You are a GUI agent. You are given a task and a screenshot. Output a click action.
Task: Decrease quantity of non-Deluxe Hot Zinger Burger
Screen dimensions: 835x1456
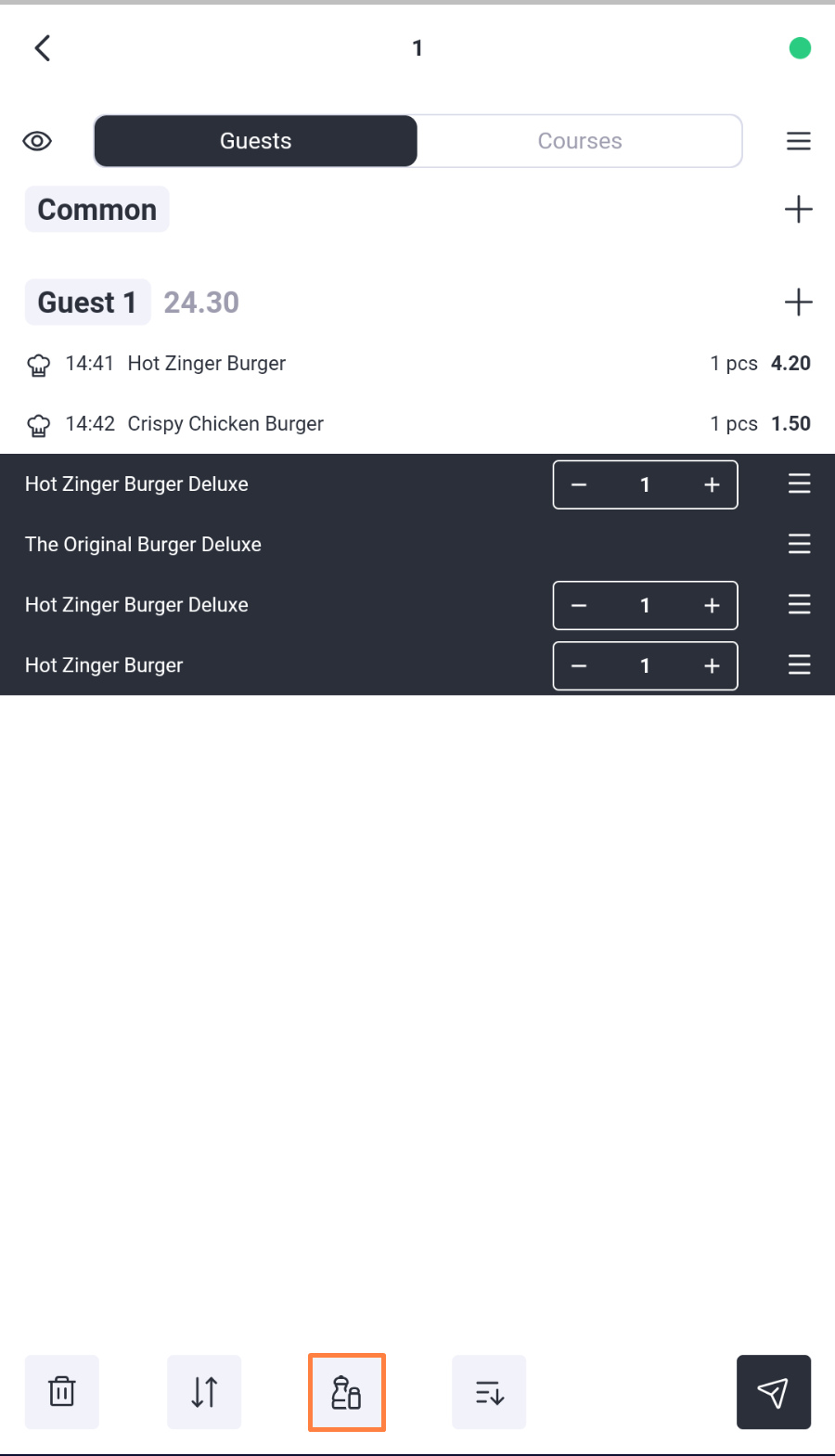579,666
